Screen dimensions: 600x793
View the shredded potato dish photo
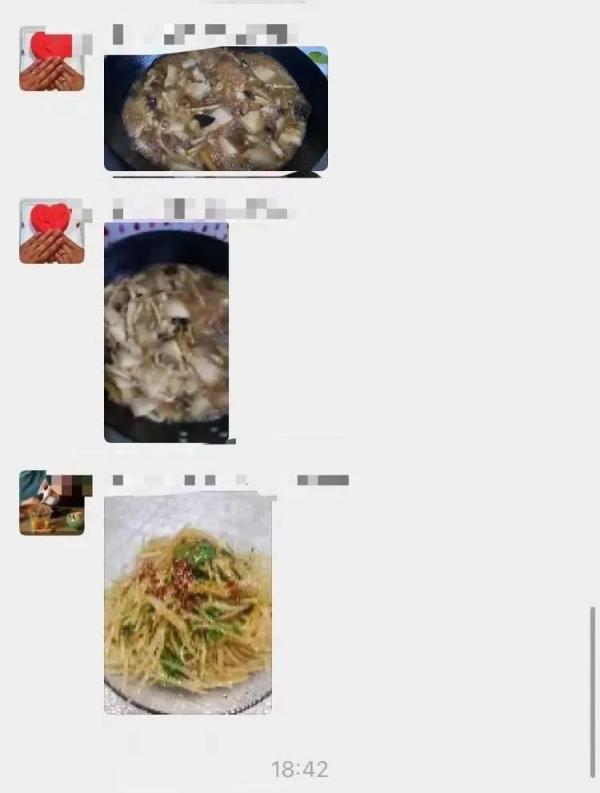tap(188, 602)
